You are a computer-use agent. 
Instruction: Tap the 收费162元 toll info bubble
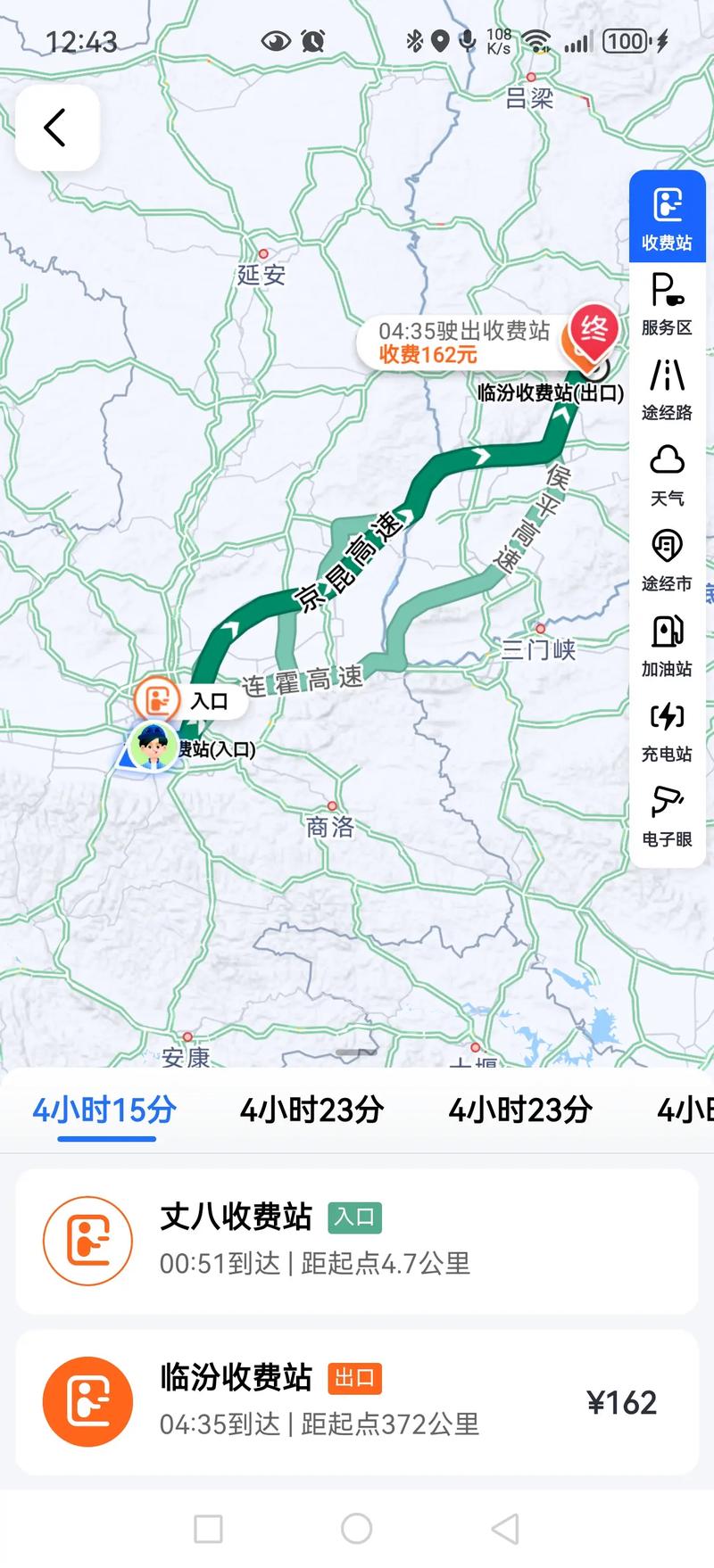click(428, 355)
